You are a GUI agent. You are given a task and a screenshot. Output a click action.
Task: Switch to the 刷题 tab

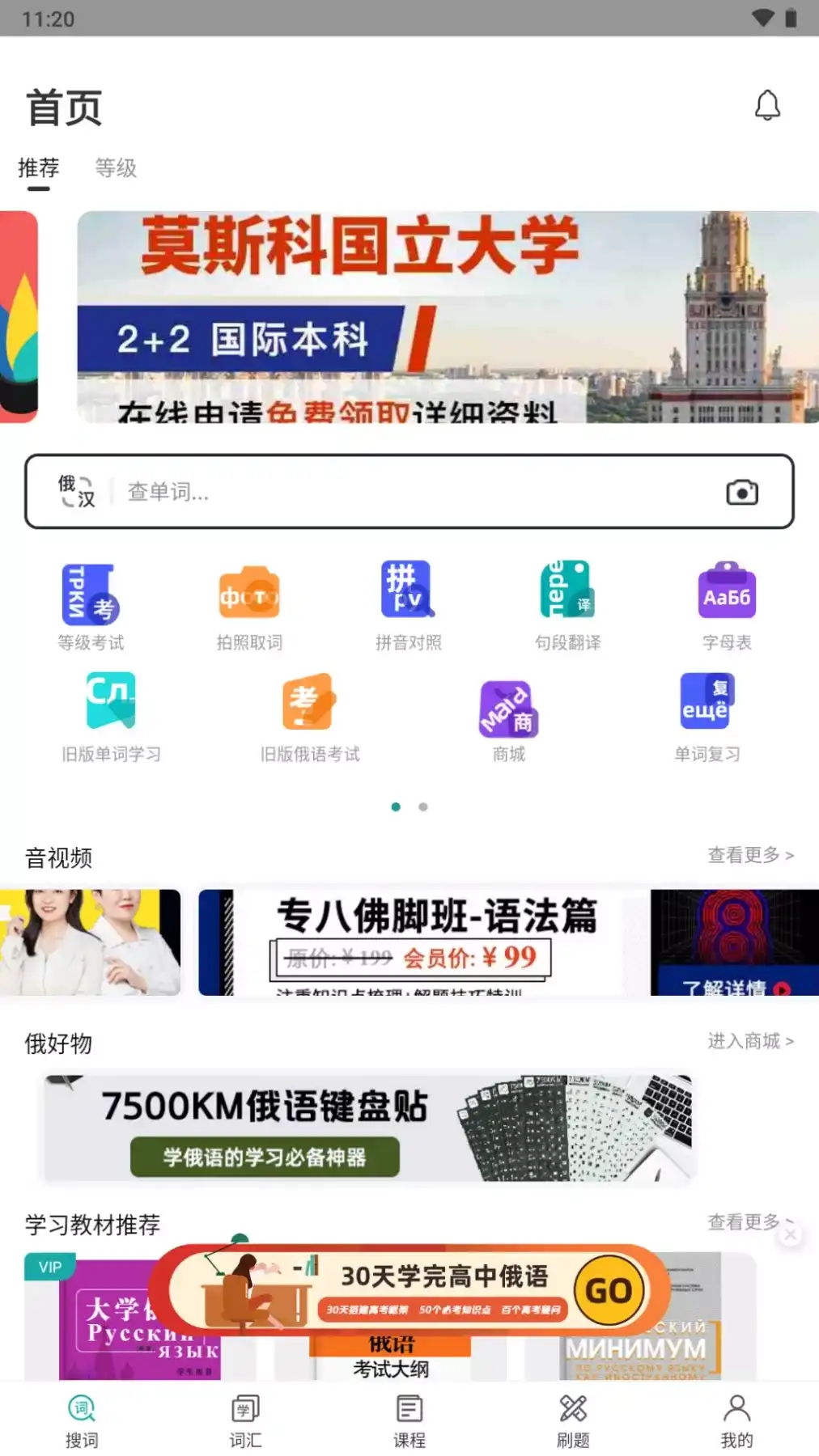click(573, 1420)
